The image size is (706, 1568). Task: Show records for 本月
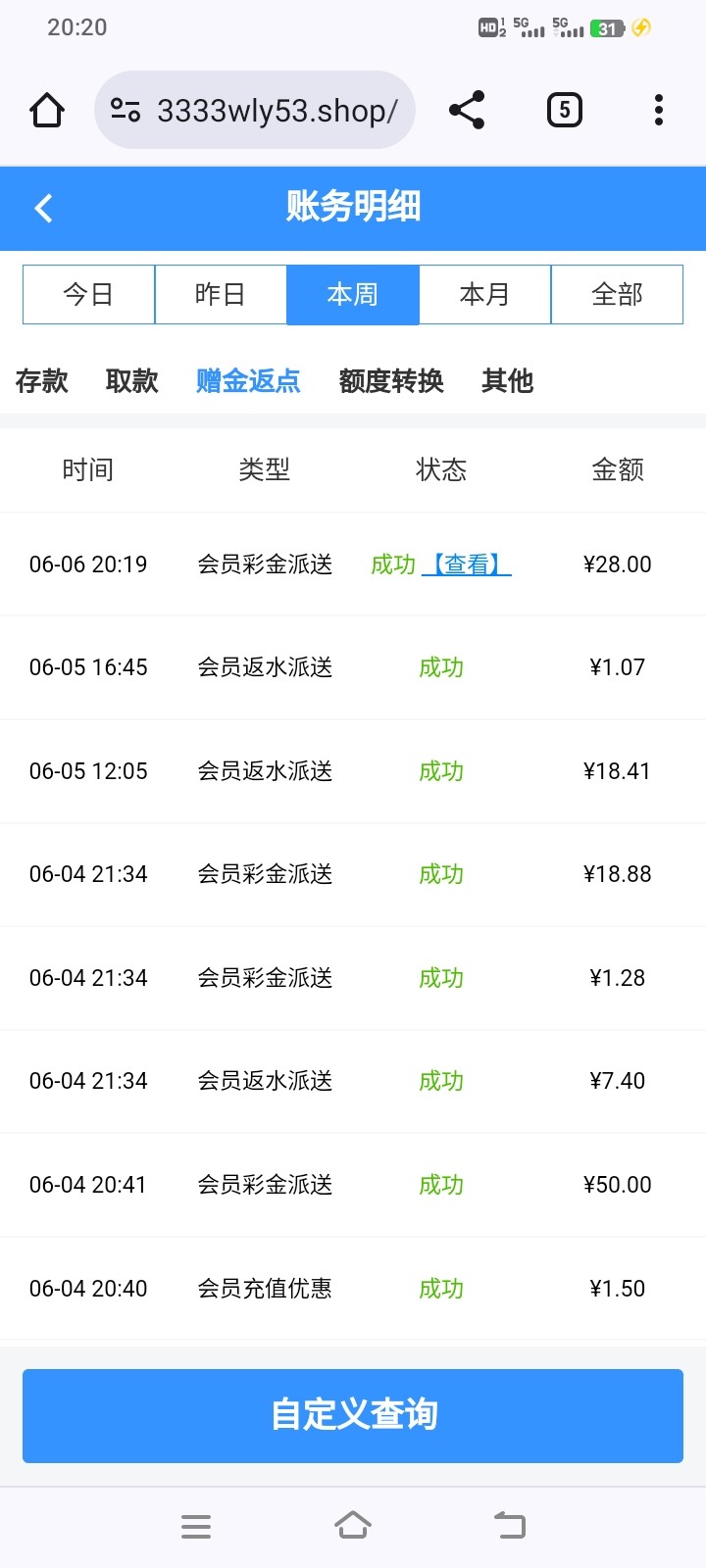tap(485, 294)
